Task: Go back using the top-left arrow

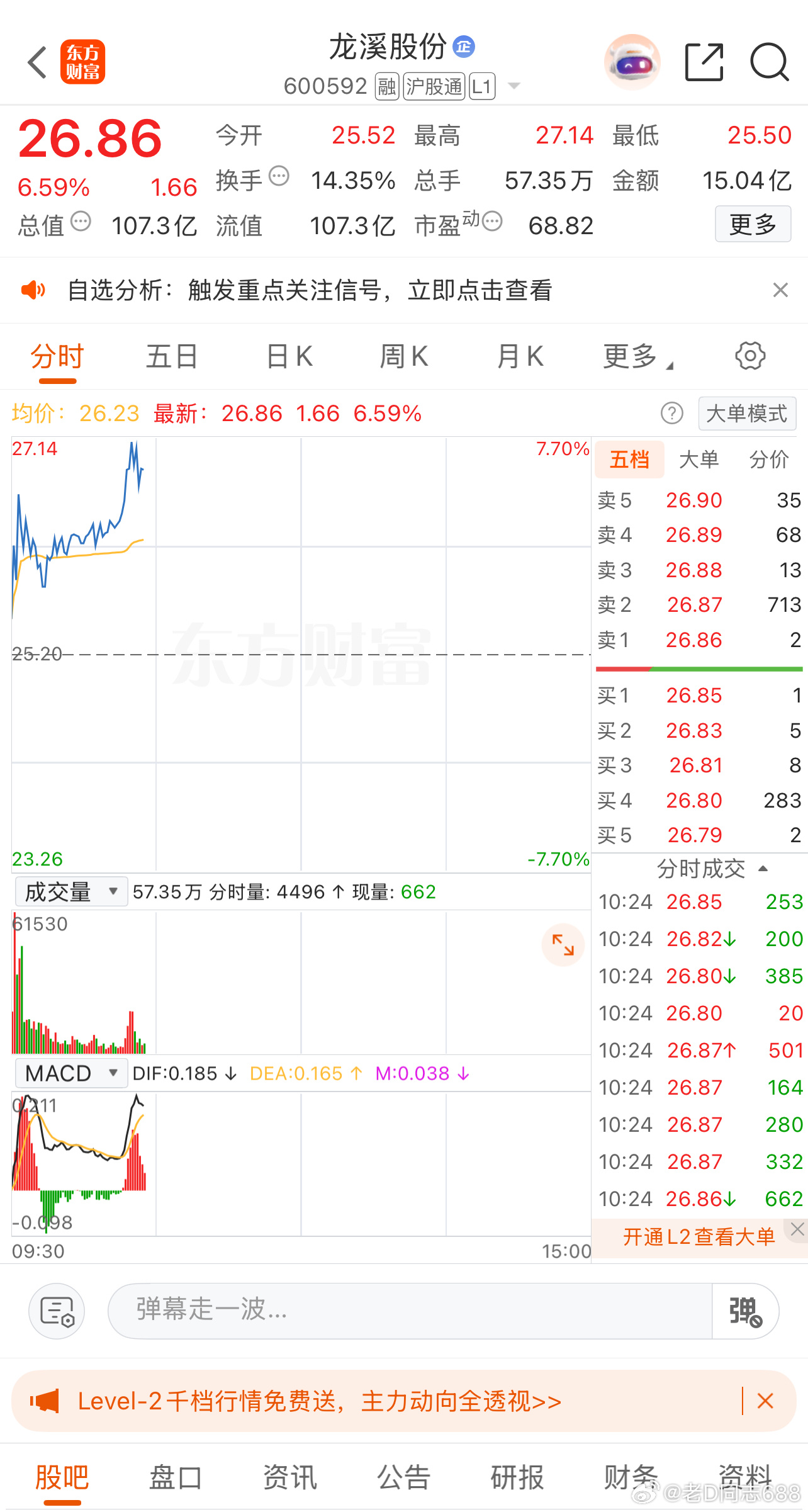Action: (38, 62)
